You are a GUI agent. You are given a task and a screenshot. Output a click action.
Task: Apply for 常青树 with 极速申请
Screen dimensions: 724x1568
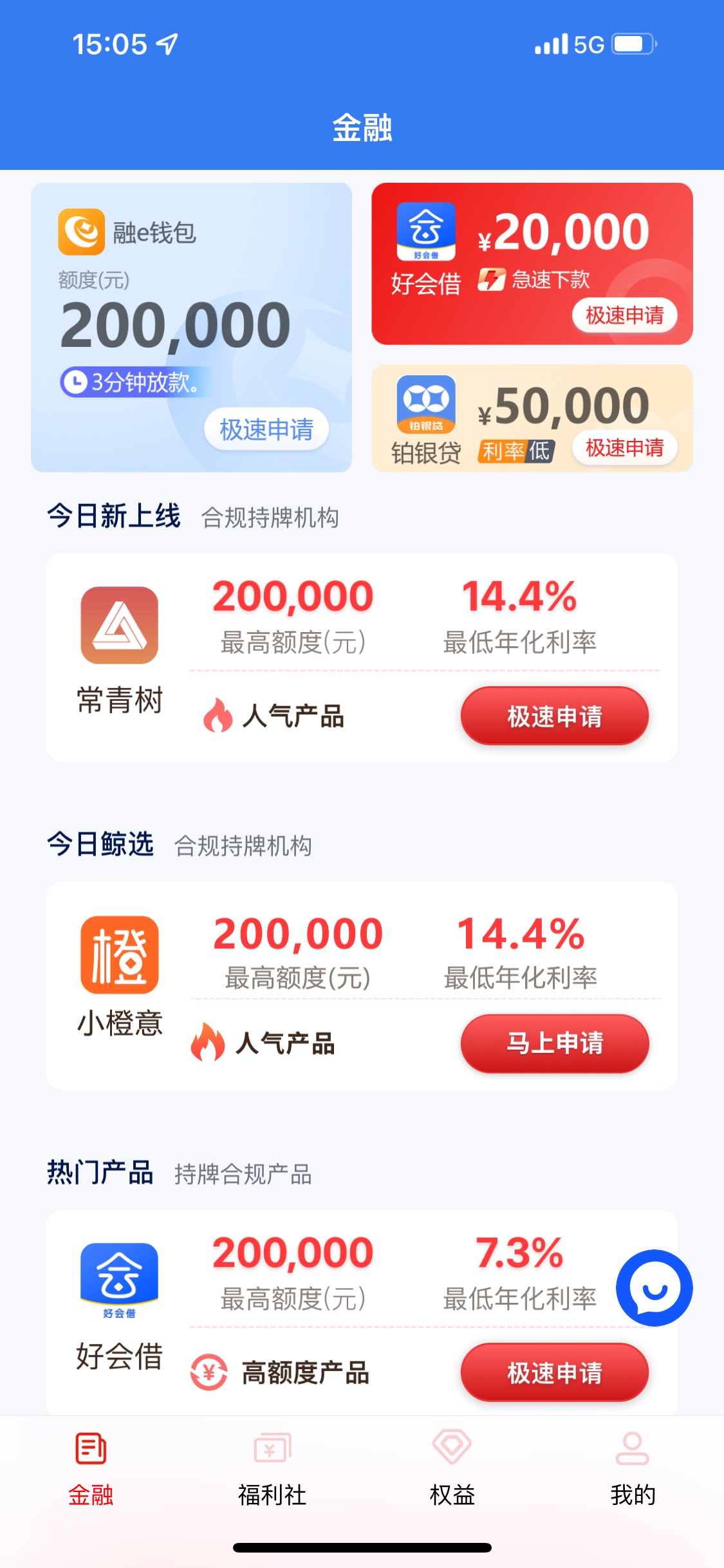[554, 716]
